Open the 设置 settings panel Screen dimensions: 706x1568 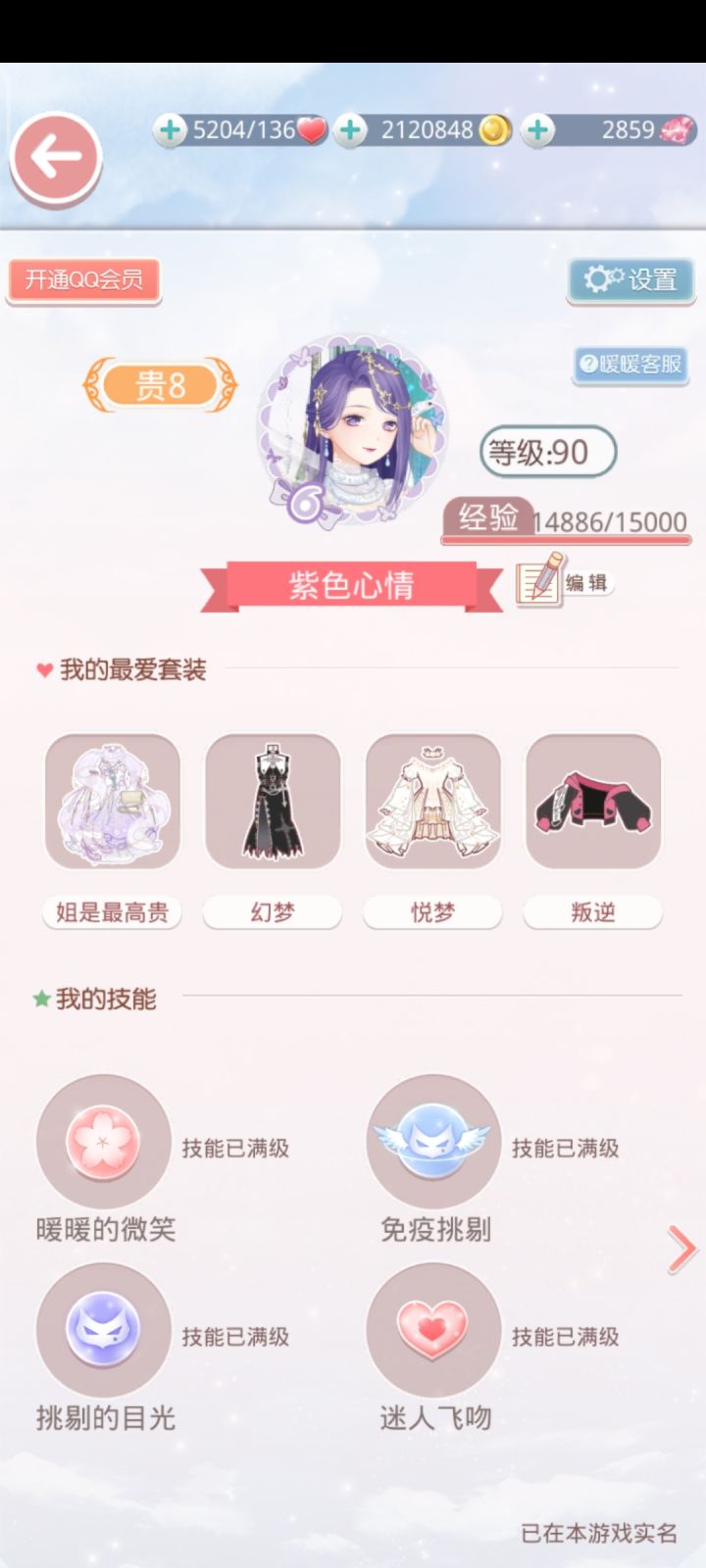(630, 279)
